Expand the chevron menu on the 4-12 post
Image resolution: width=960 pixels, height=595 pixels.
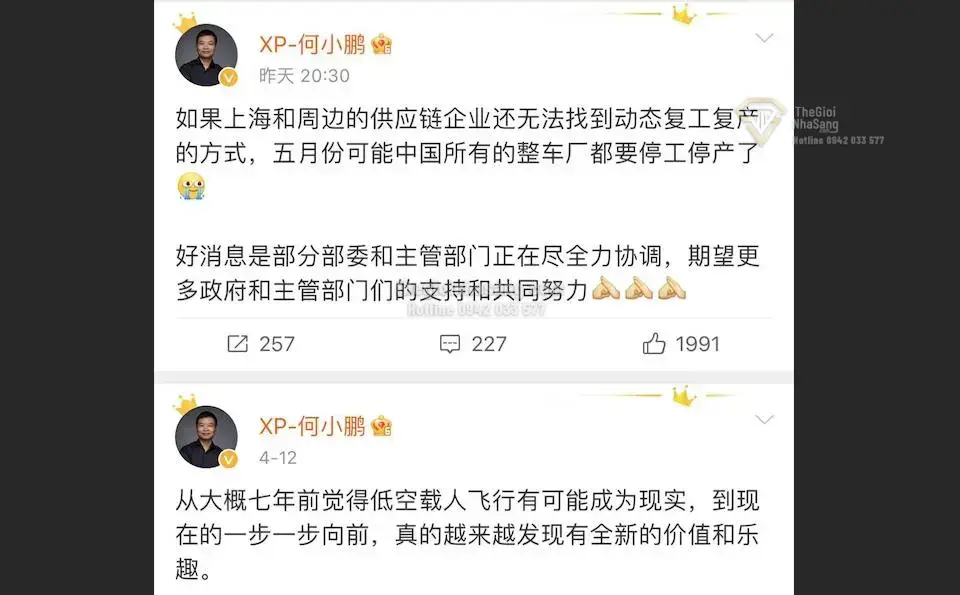(764, 420)
